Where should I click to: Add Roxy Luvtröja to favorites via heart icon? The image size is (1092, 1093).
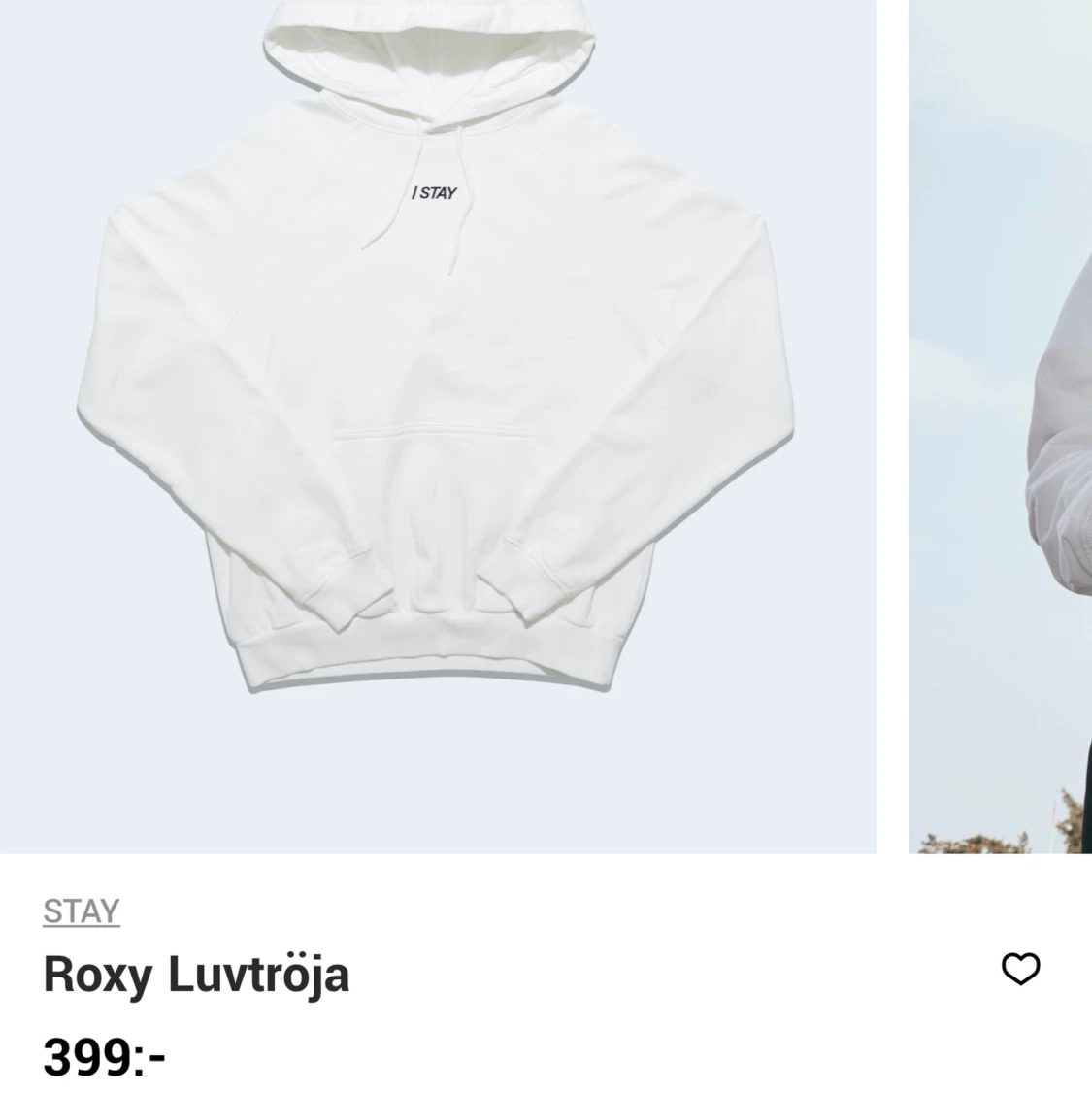[x=1021, y=969]
